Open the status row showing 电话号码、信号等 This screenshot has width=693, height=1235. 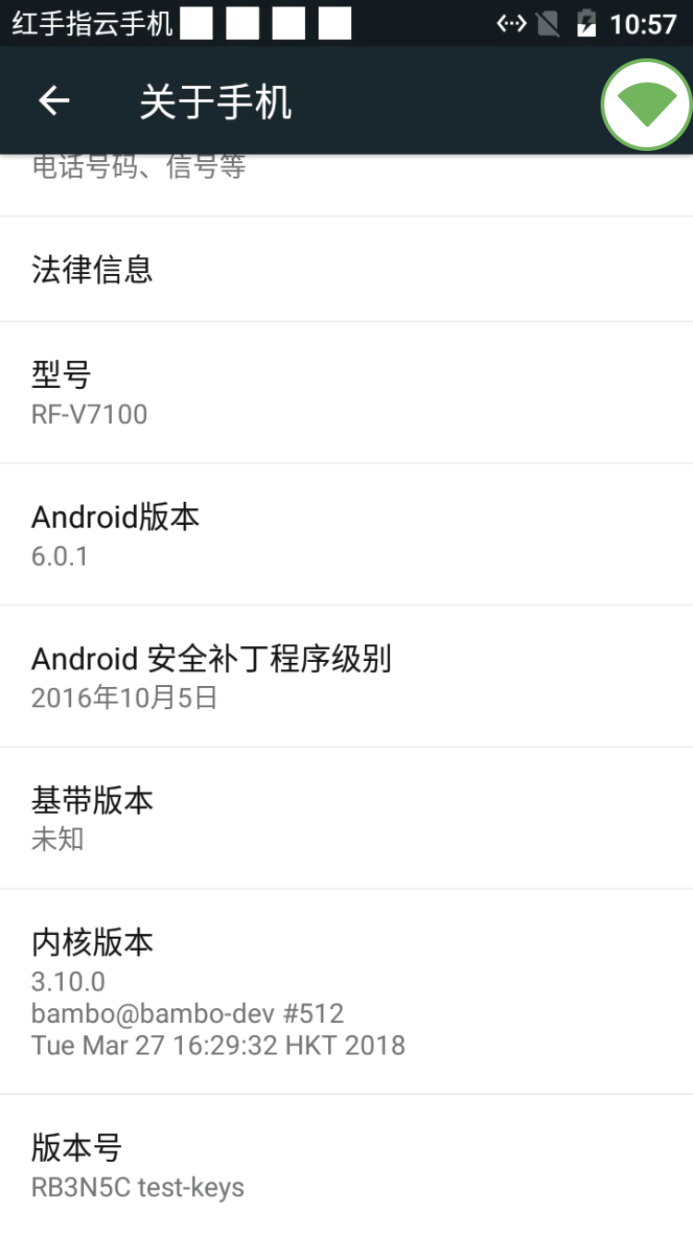(346, 185)
